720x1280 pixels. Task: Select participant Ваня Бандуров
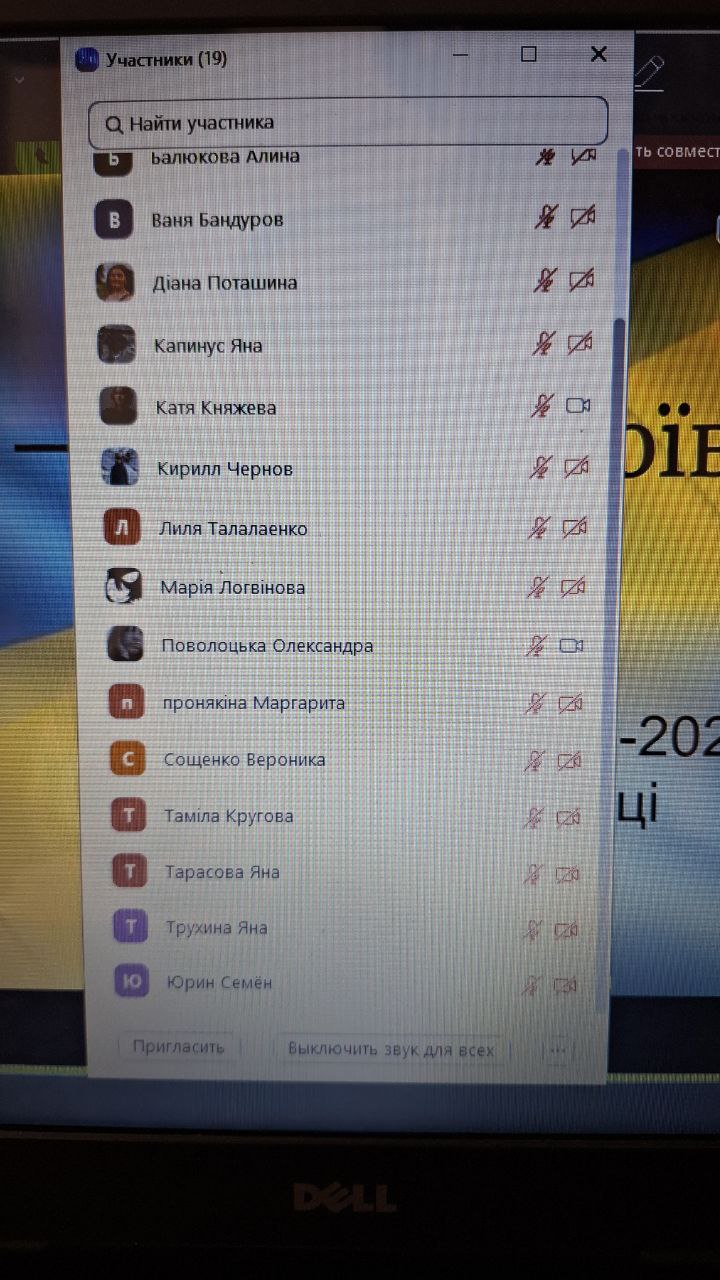pyautogui.click(x=218, y=220)
